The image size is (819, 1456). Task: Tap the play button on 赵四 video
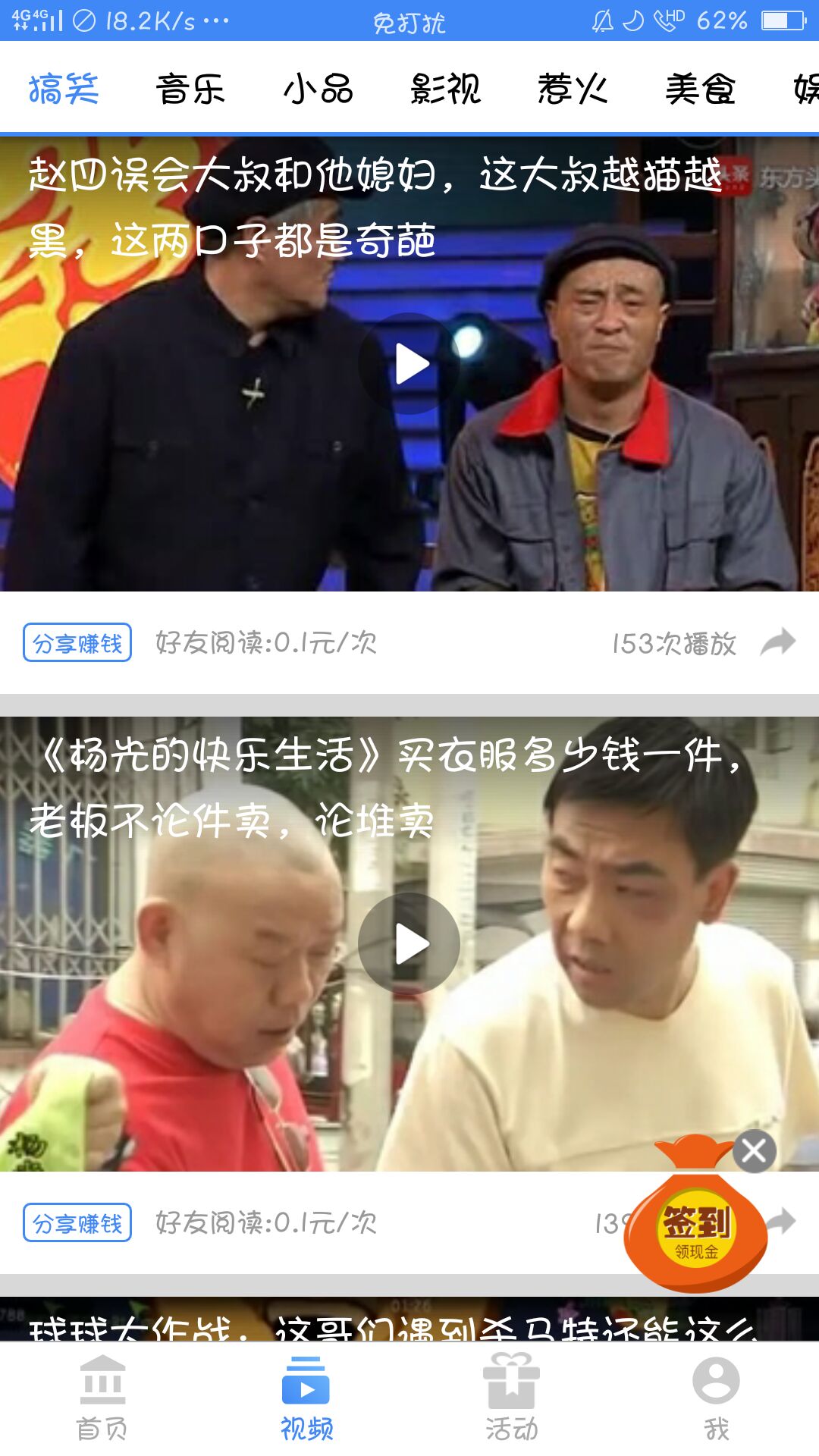point(409,362)
